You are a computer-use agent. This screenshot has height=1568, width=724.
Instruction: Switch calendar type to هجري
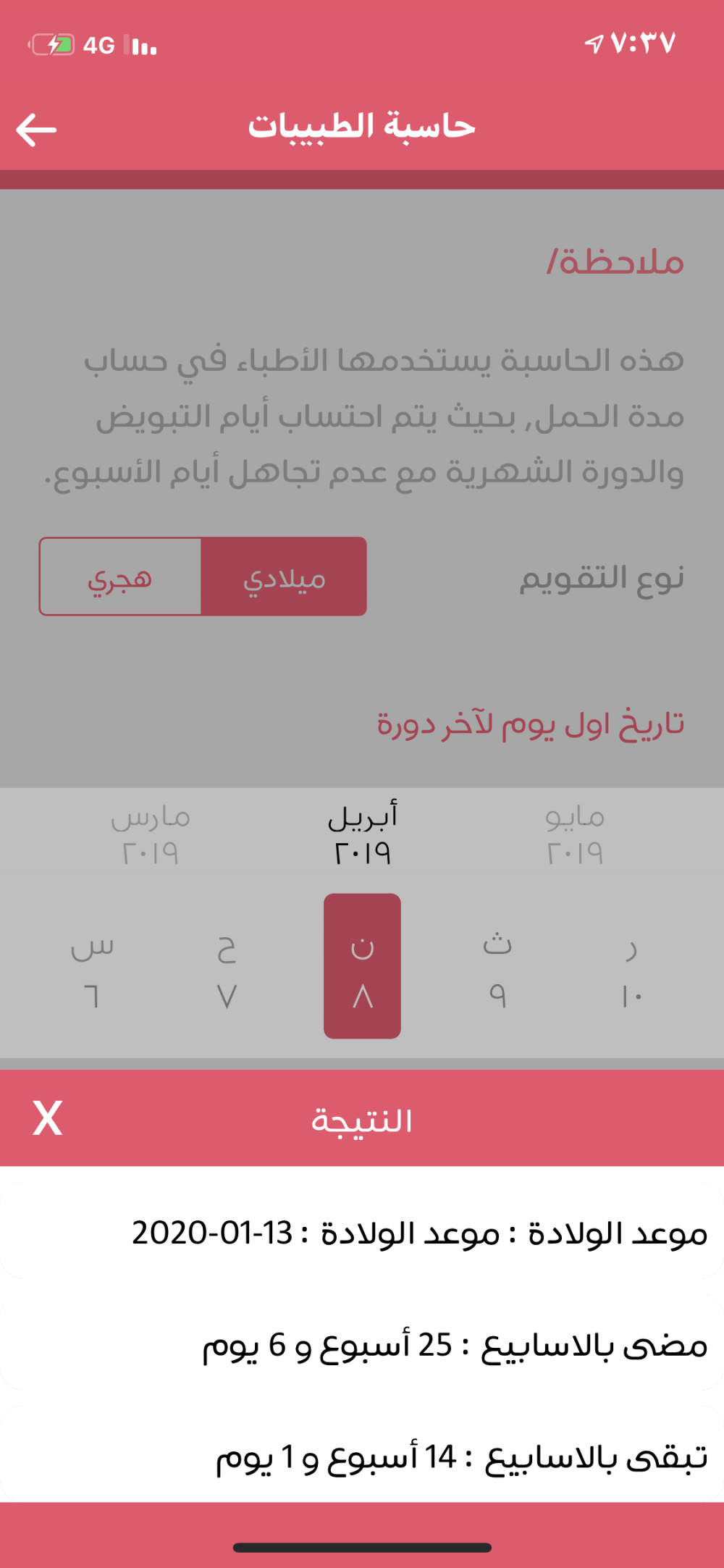point(120,577)
